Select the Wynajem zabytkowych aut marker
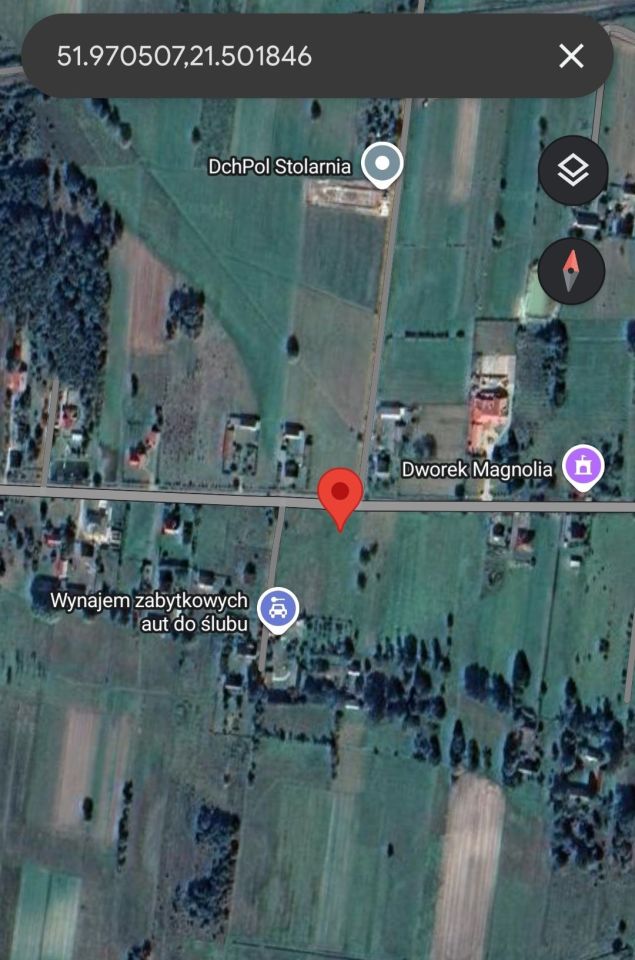Image resolution: width=635 pixels, height=960 pixels. point(278,608)
